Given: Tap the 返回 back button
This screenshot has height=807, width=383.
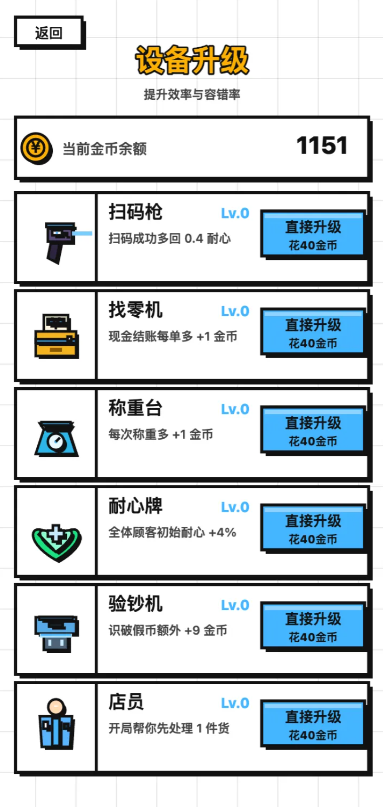Looking at the screenshot, I should (49, 33).
